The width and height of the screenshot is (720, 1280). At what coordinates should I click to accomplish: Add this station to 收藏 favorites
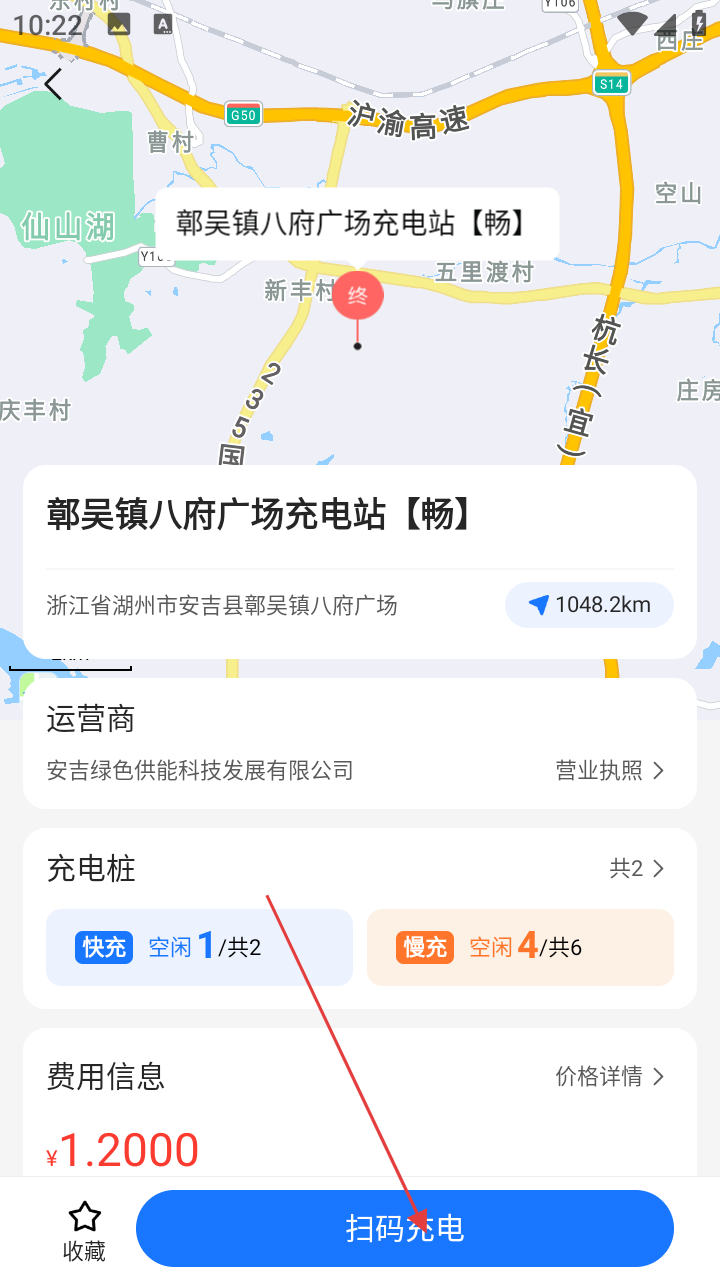[x=84, y=1231]
